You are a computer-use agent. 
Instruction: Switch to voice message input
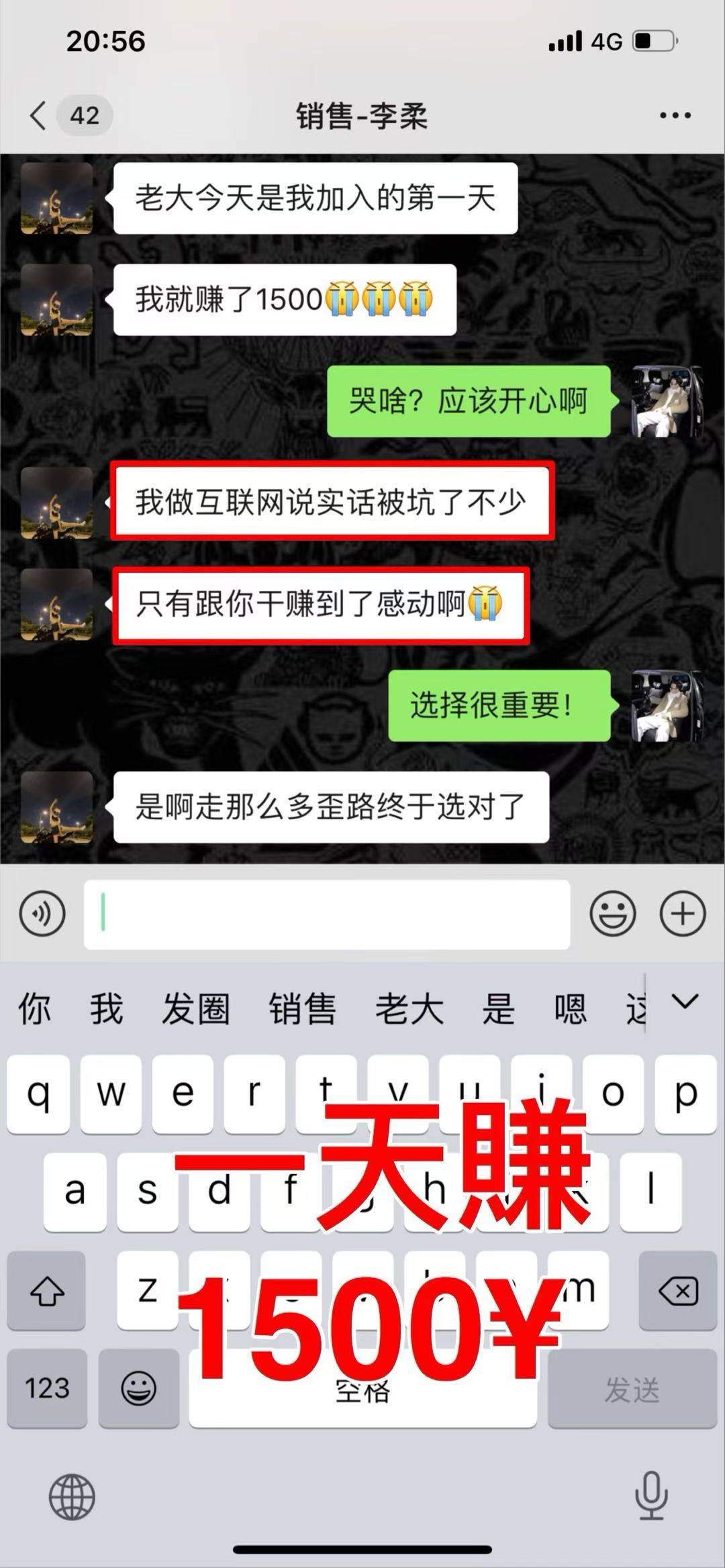click(42, 914)
